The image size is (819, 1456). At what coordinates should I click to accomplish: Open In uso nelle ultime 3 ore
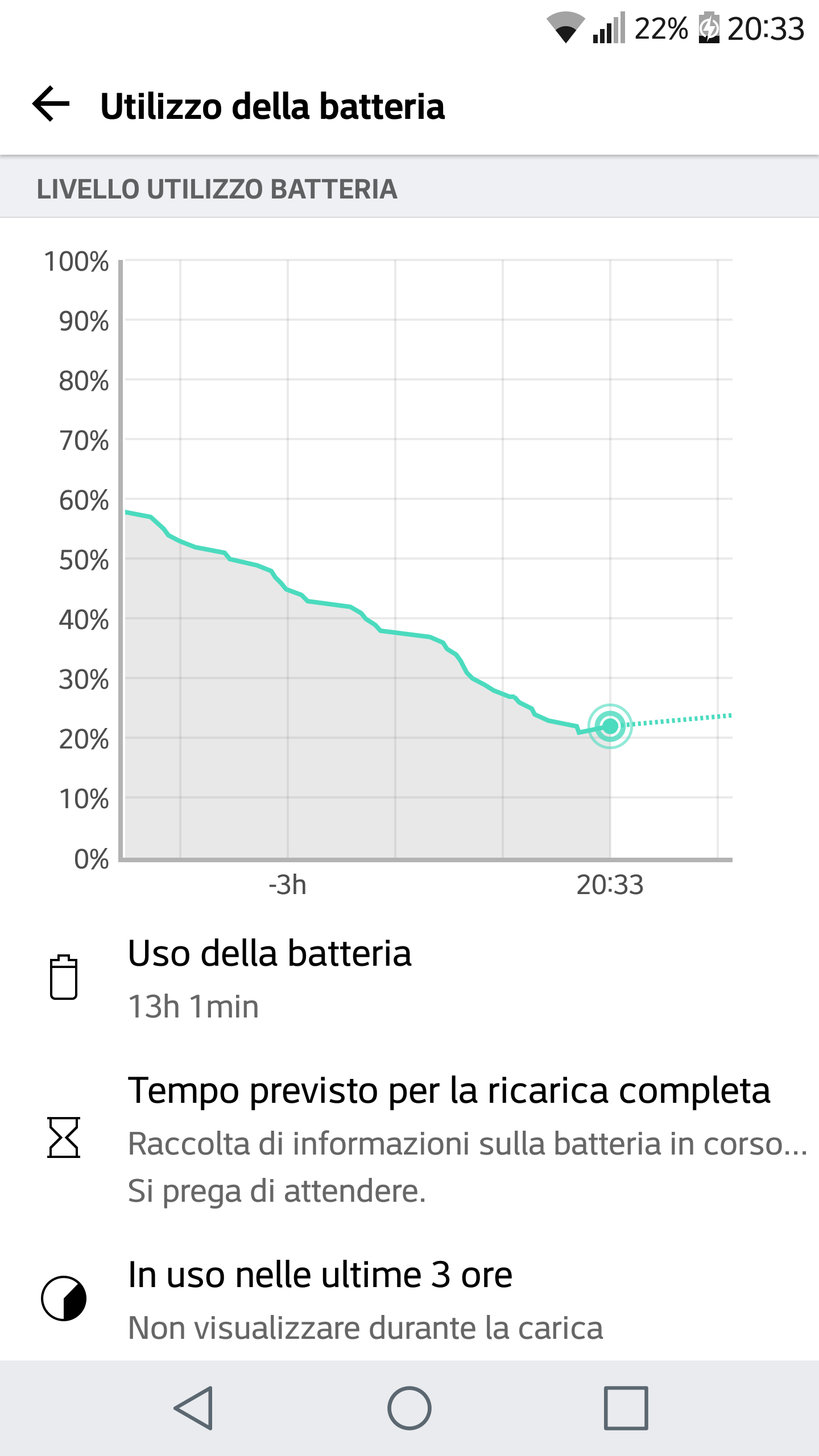409,1299
